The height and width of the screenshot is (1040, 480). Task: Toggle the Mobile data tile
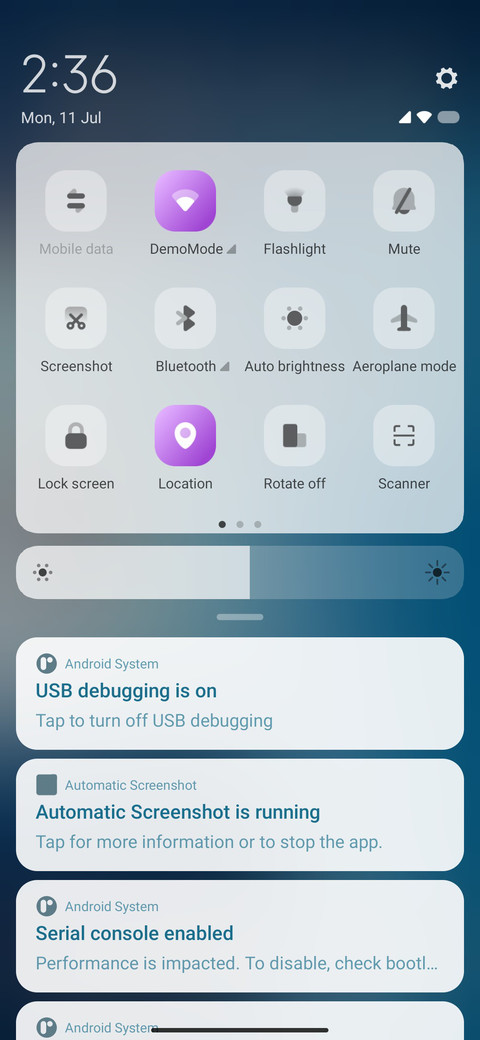click(x=76, y=201)
